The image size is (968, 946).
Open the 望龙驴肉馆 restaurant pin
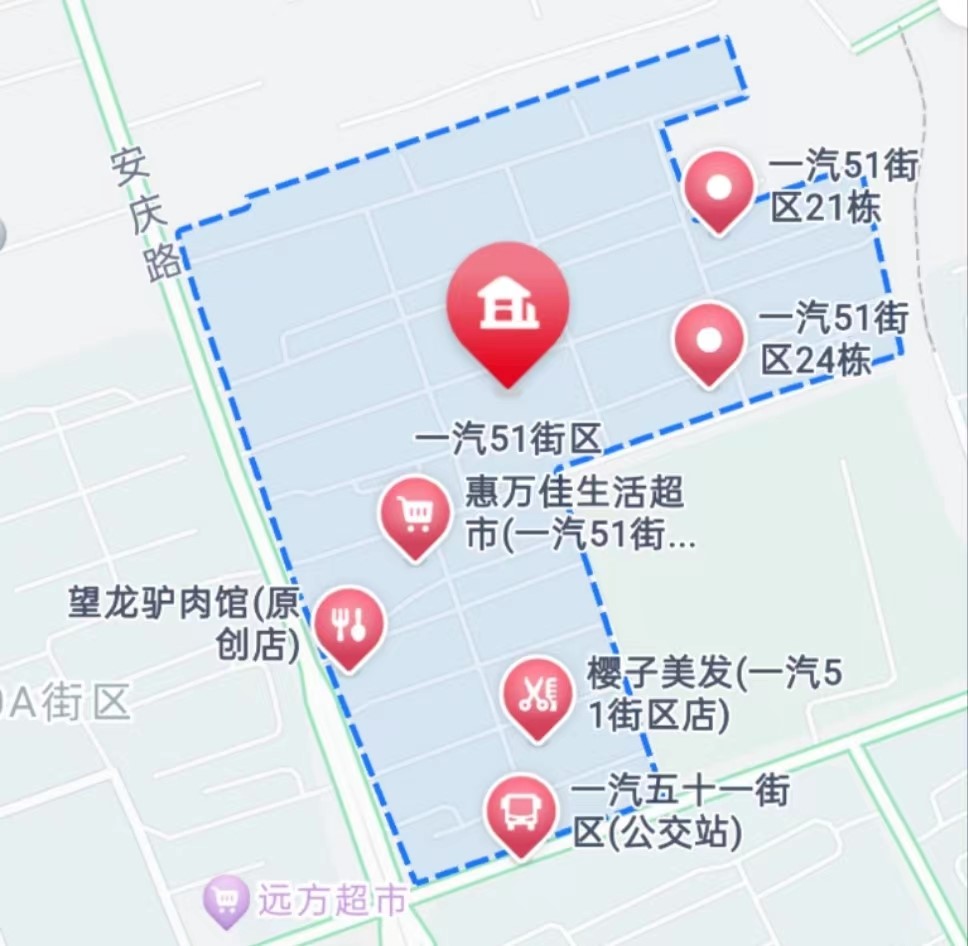[349, 624]
